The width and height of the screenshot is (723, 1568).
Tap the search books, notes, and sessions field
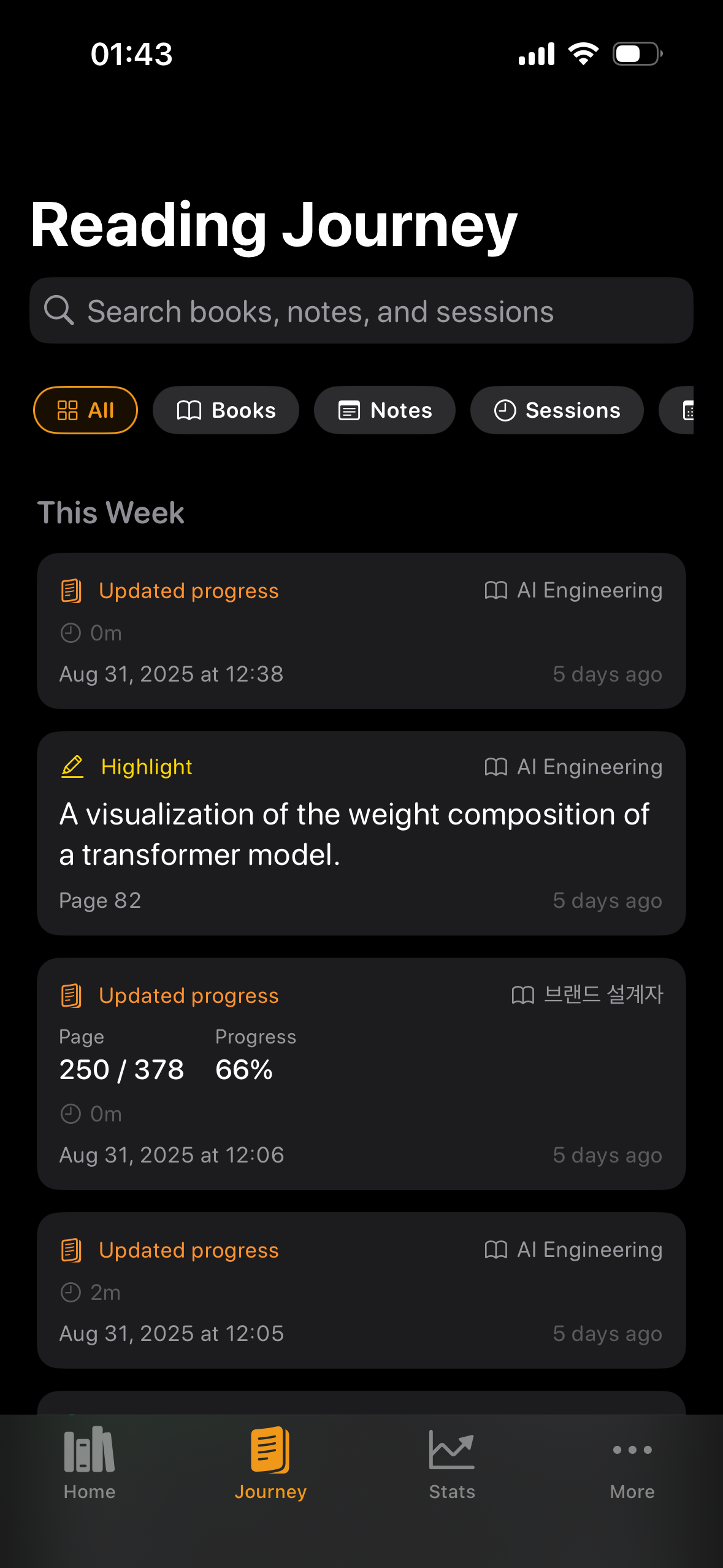(x=361, y=310)
